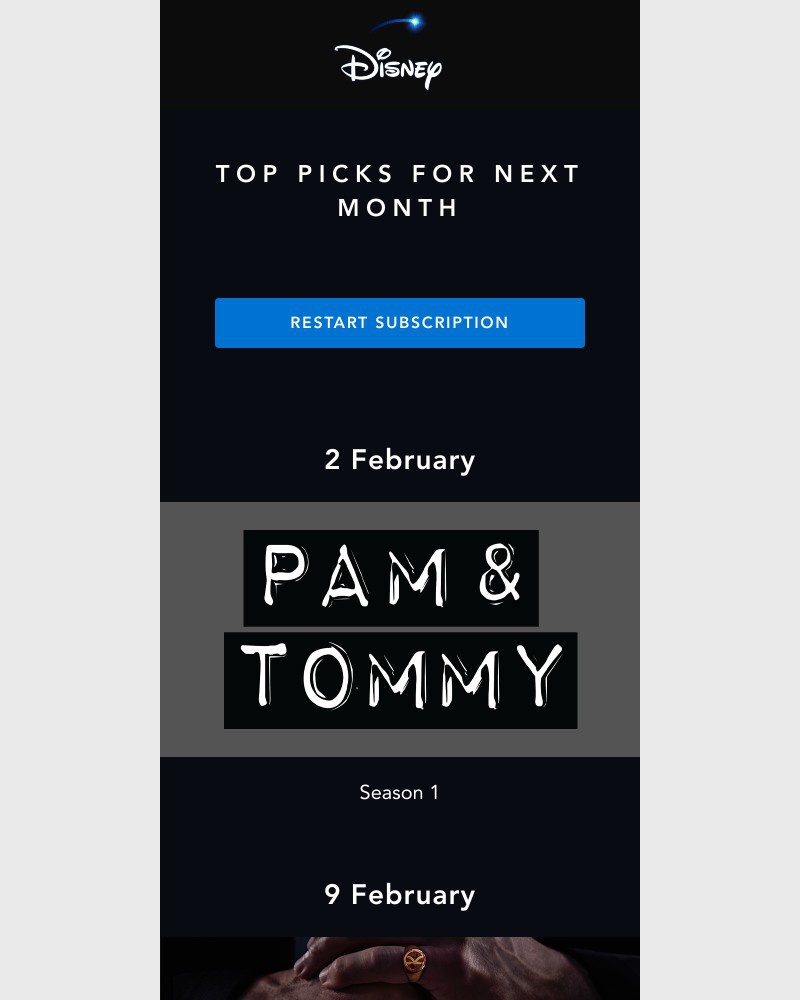Open the Pam & Tommy banner
Image resolution: width=800 pixels, height=1000 pixels.
click(x=400, y=629)
